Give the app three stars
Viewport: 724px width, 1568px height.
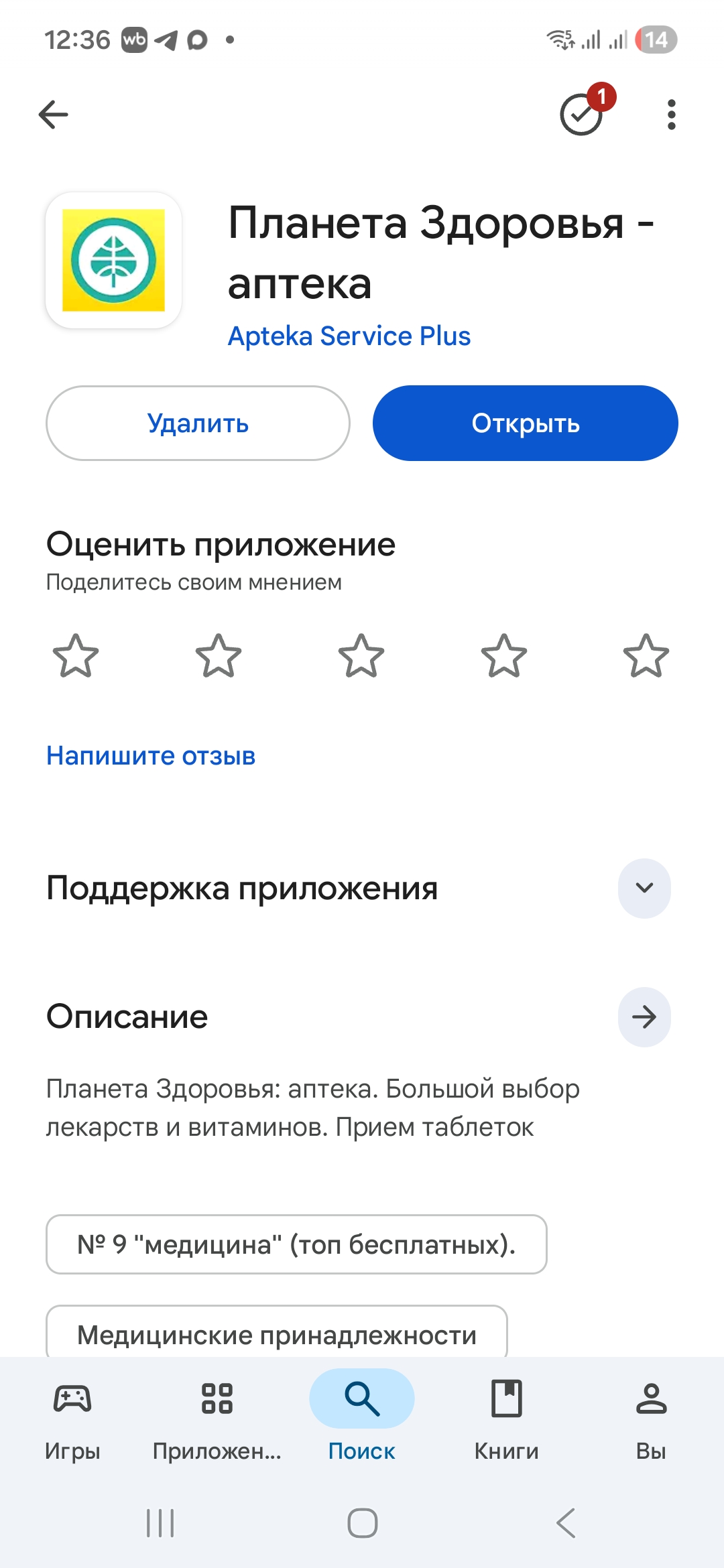pyautogui.click(x=361, y=656)
